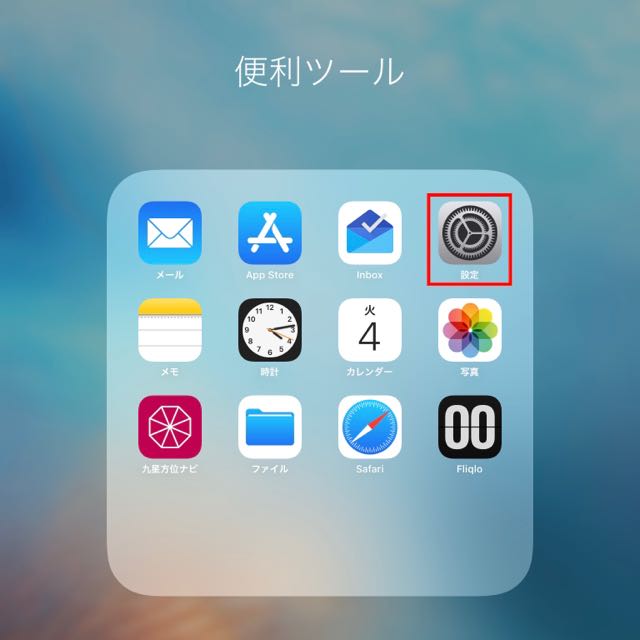Open the カレンダー (Calendar) app

[x=369, y=330]
